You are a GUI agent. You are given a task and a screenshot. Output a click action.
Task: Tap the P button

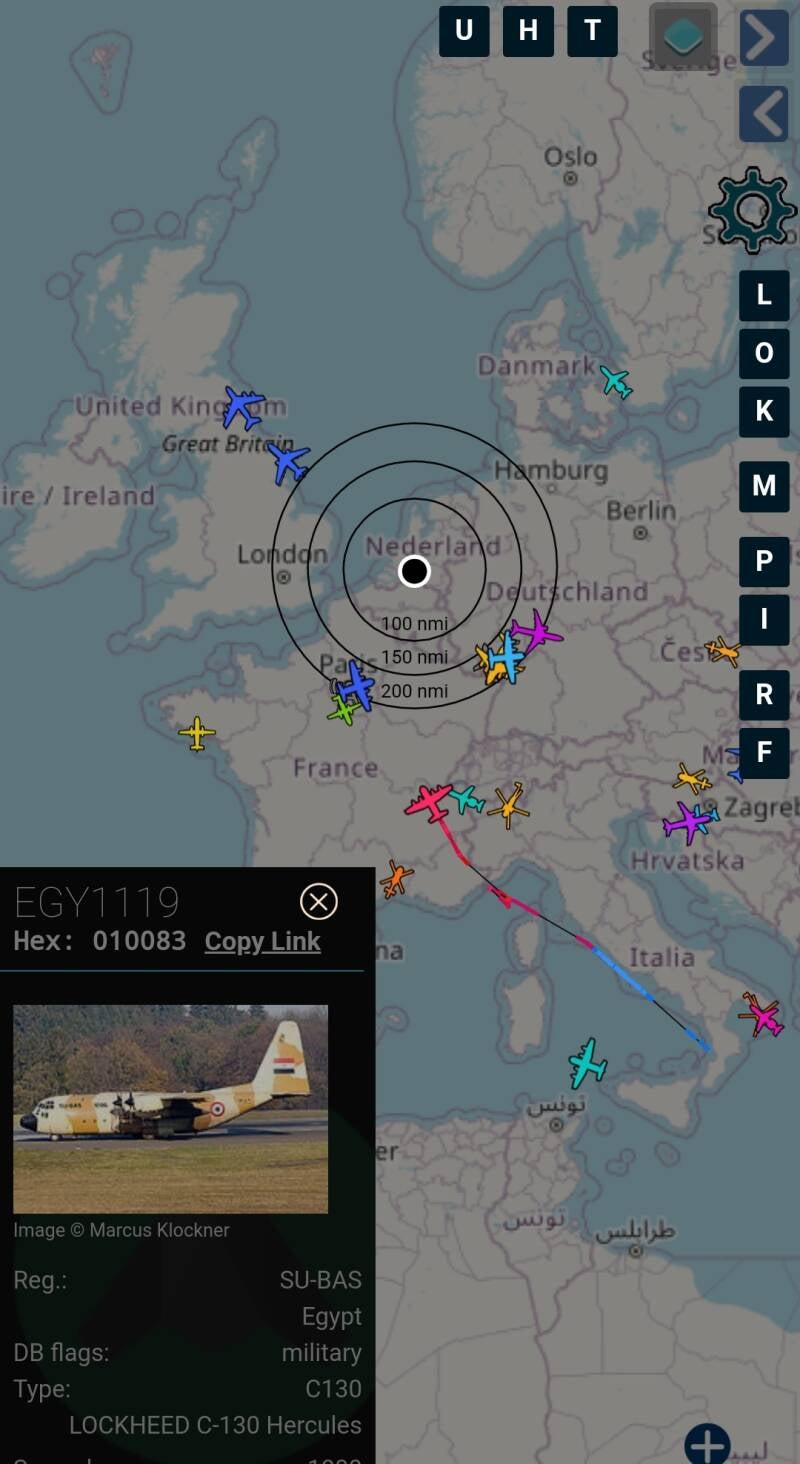(764, 561)
